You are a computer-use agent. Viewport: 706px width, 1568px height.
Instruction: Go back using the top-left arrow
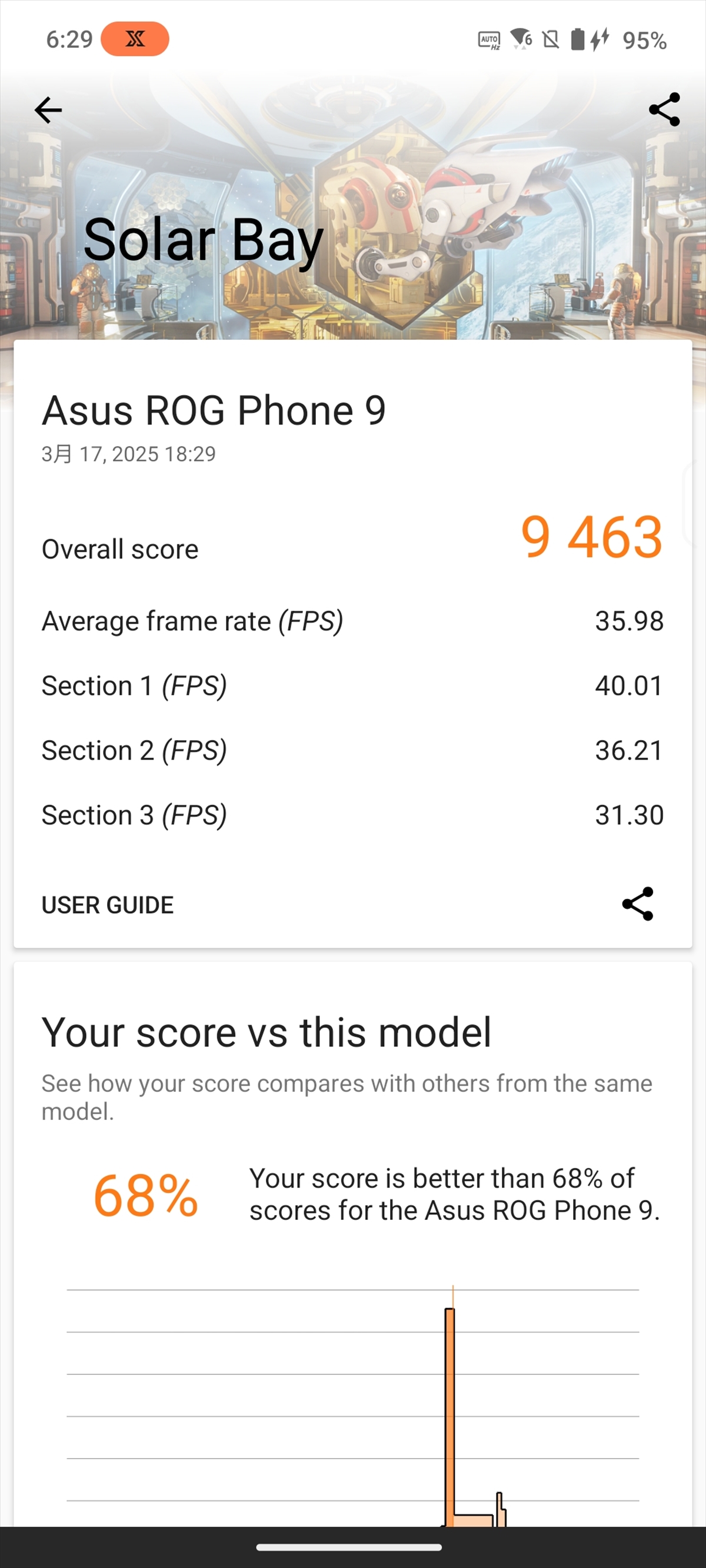(x=48, y=110)
